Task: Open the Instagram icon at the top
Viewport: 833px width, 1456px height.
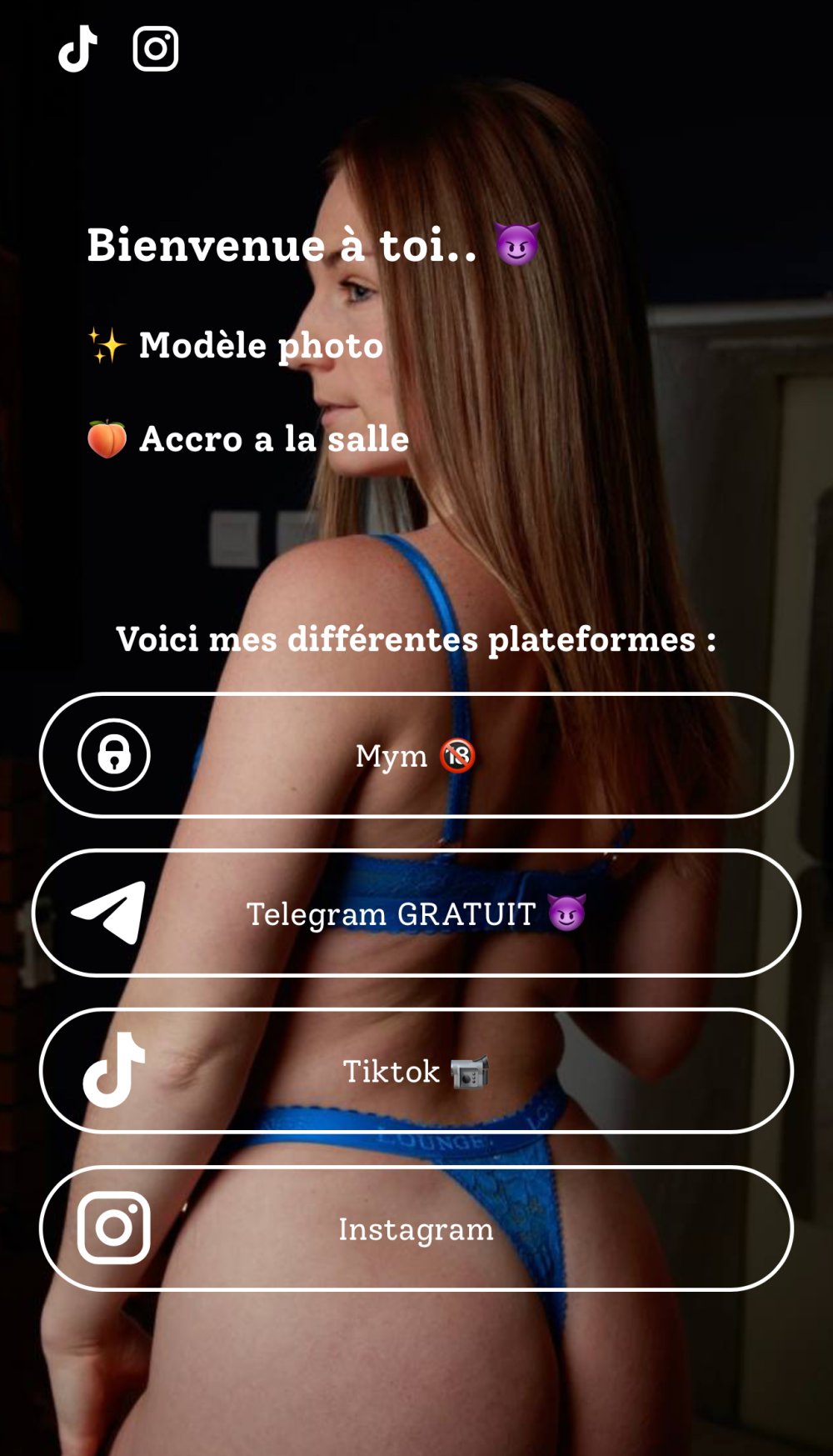Action: (156, 48)
